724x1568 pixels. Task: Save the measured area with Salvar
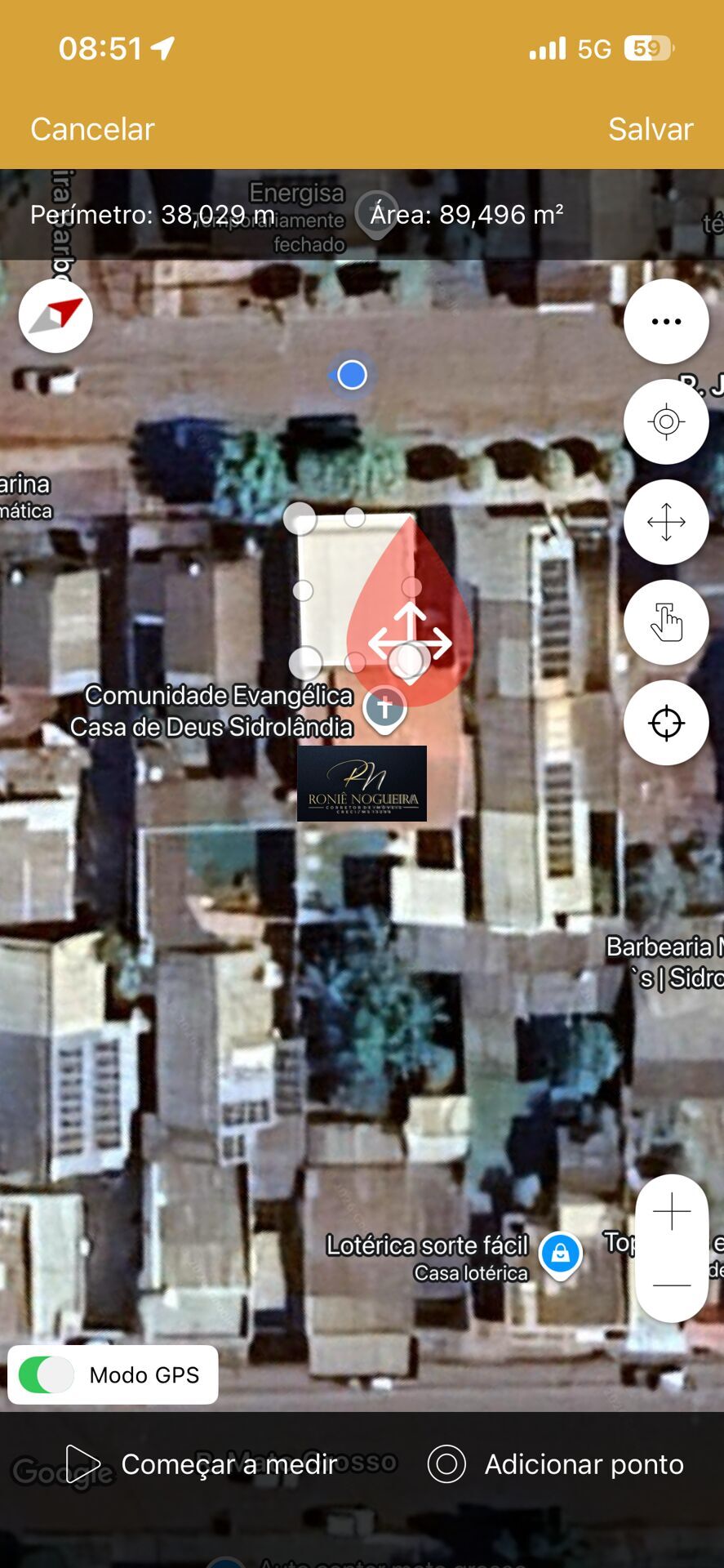[650, 129]
